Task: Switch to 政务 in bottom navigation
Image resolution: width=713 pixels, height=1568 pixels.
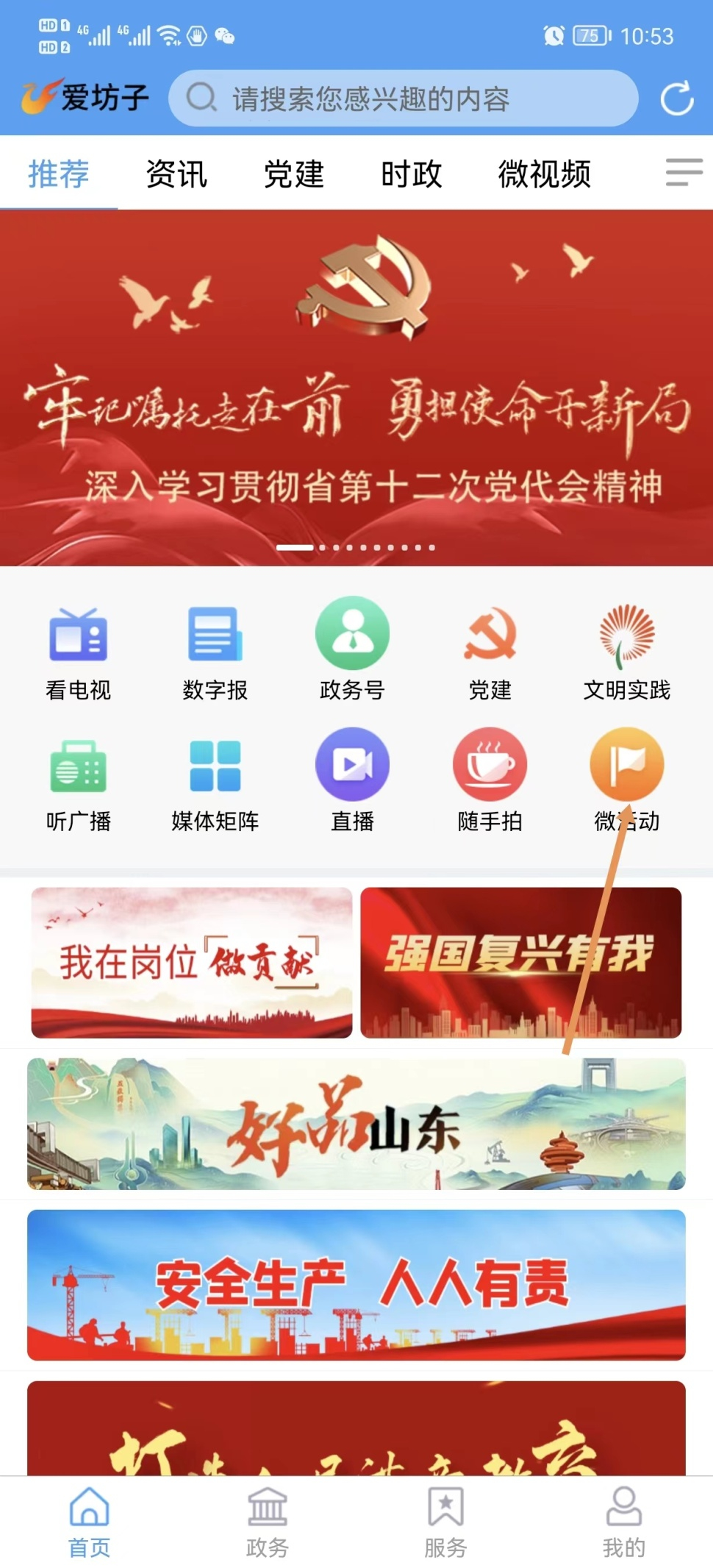Action: click(x=267, y=1521)
